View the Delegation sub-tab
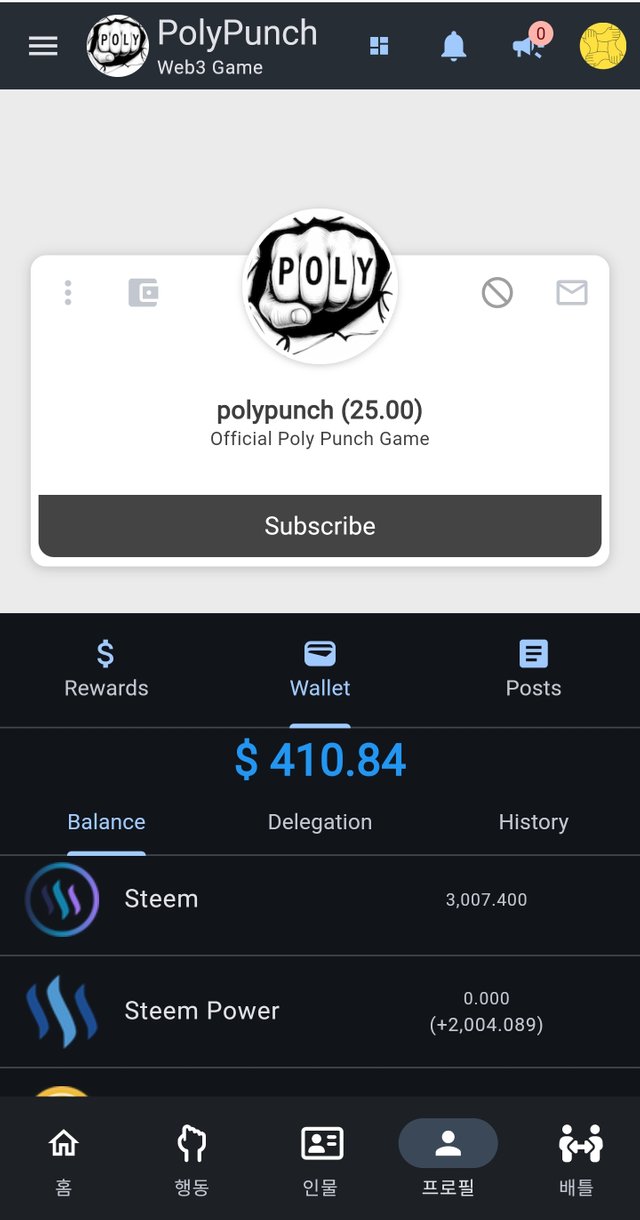This screenshot has height=1220, width=640. pyautogui.click(x=320, y=822)
